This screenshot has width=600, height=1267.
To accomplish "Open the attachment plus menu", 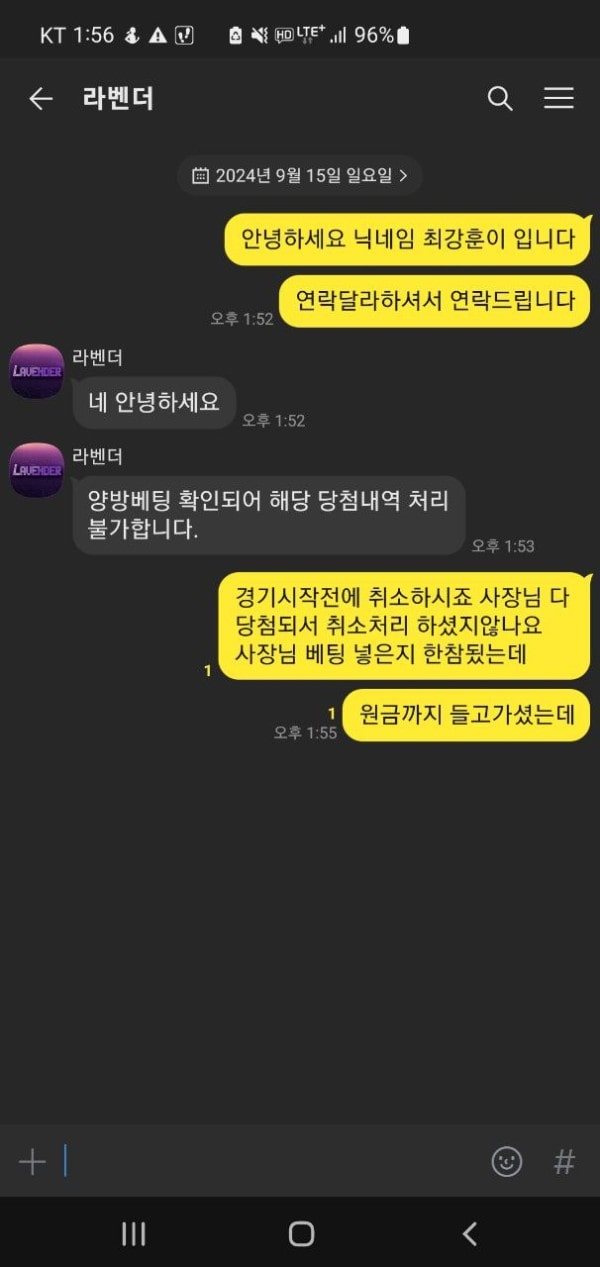I will pos(32,1161).
